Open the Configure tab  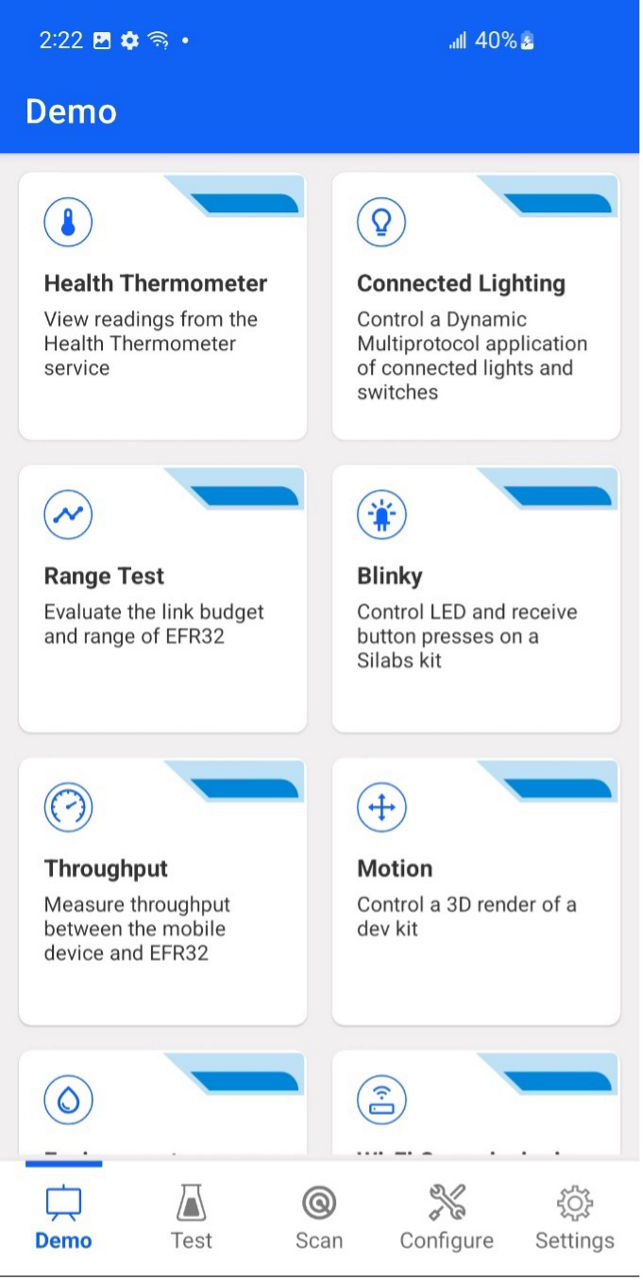(446, 1217)
